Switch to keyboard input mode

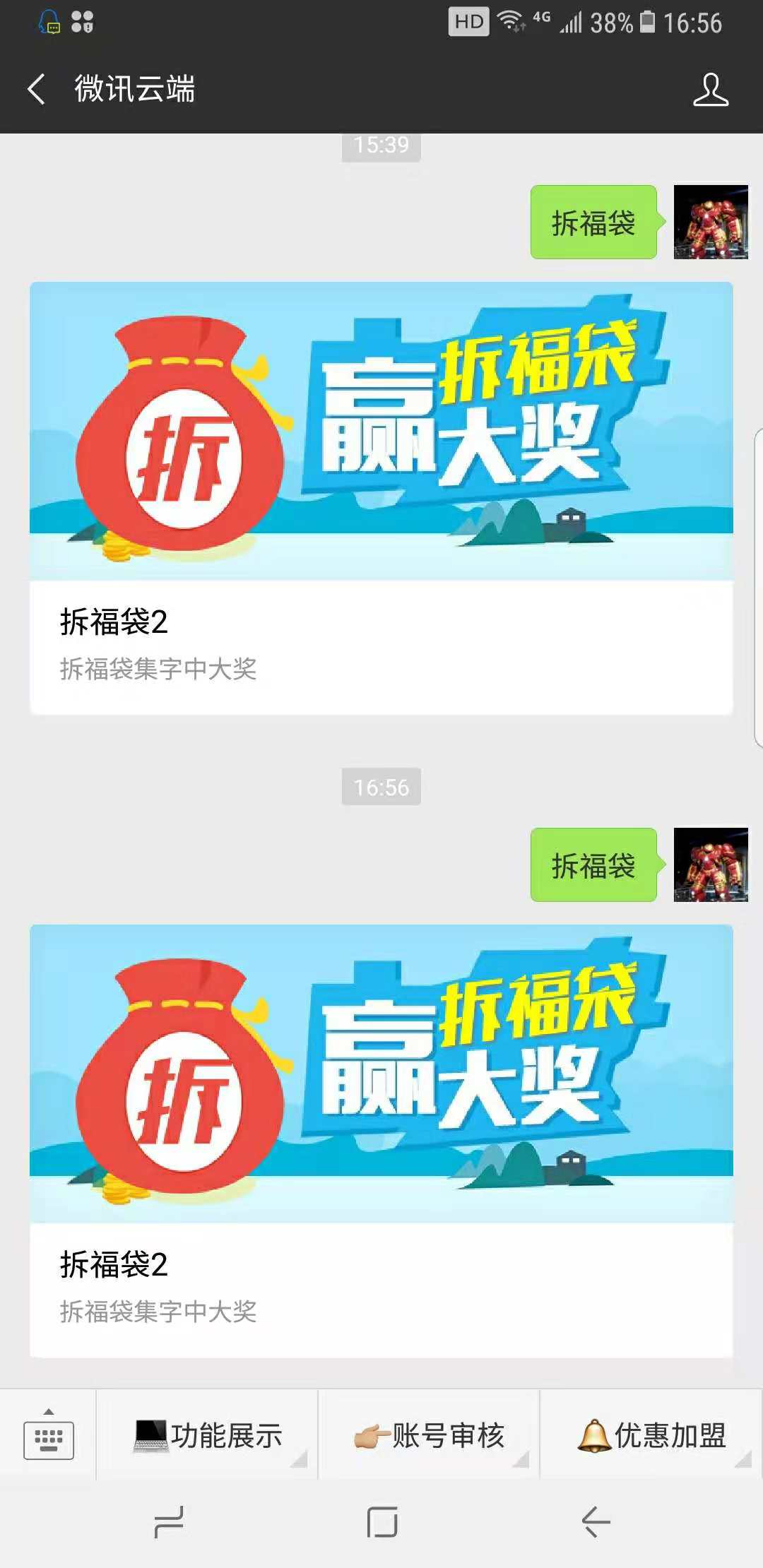pyautogui.click(x=48, y=1435)
